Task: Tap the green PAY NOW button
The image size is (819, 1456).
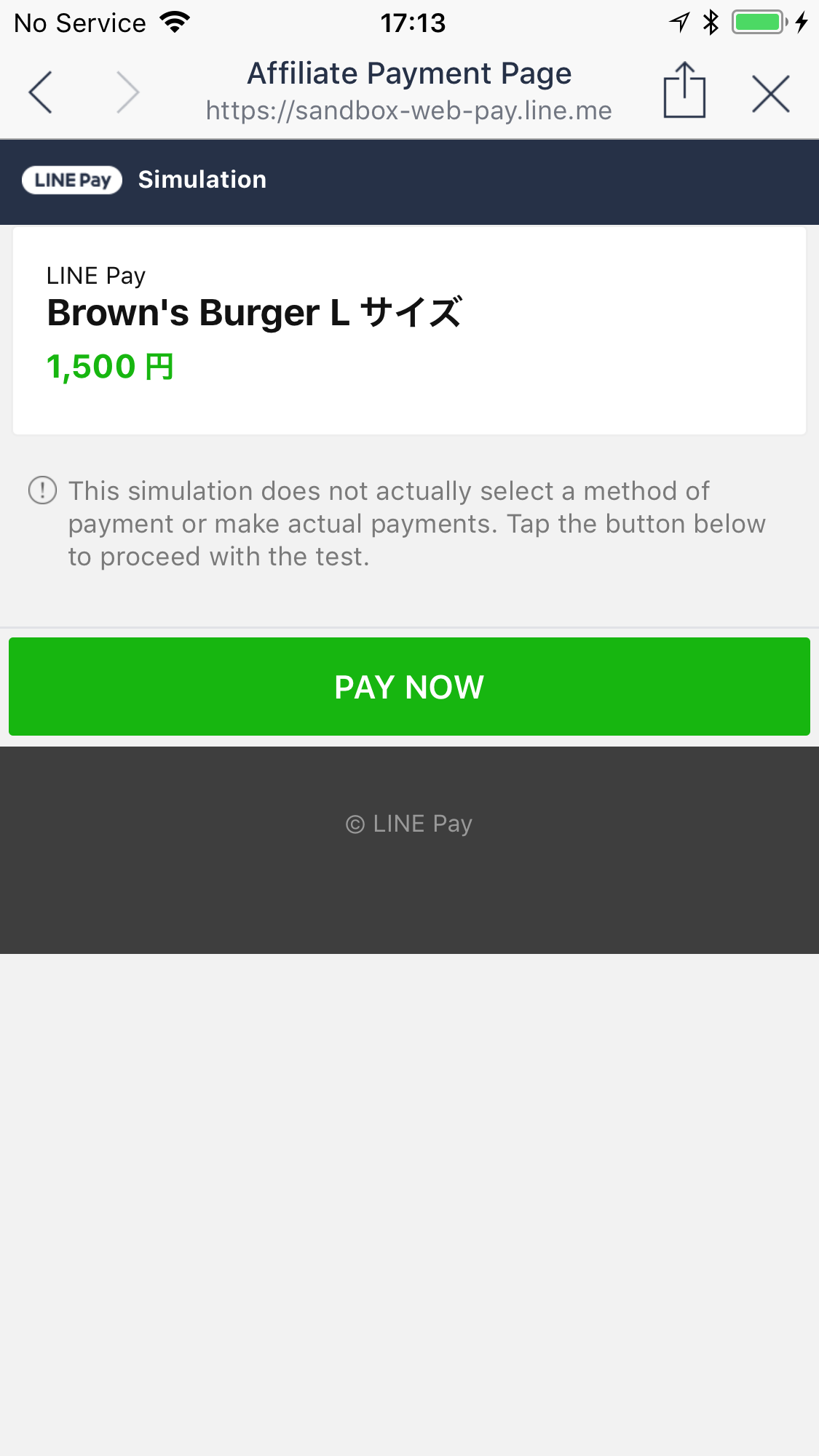Action: coord(409,686)
